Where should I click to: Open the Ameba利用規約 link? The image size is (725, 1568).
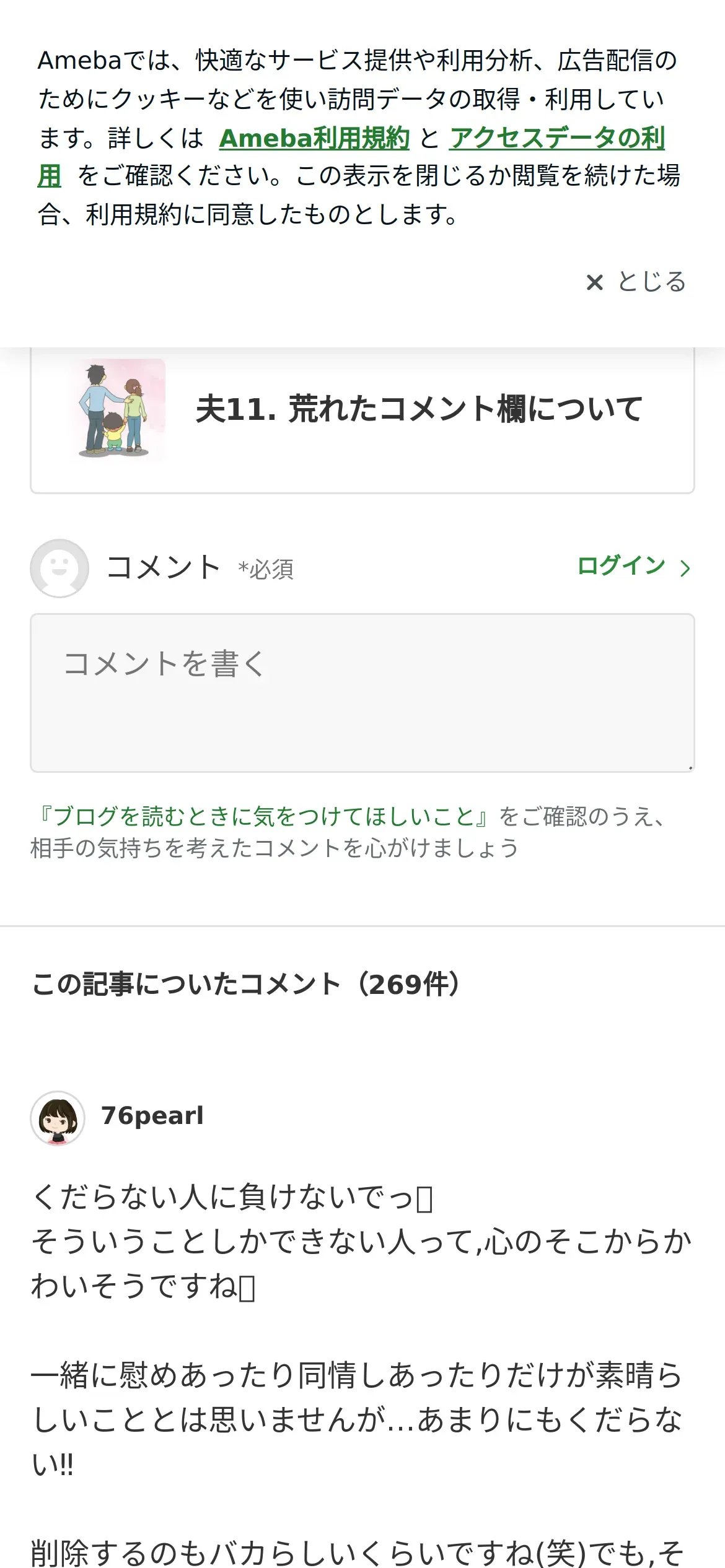click(314, 137)
